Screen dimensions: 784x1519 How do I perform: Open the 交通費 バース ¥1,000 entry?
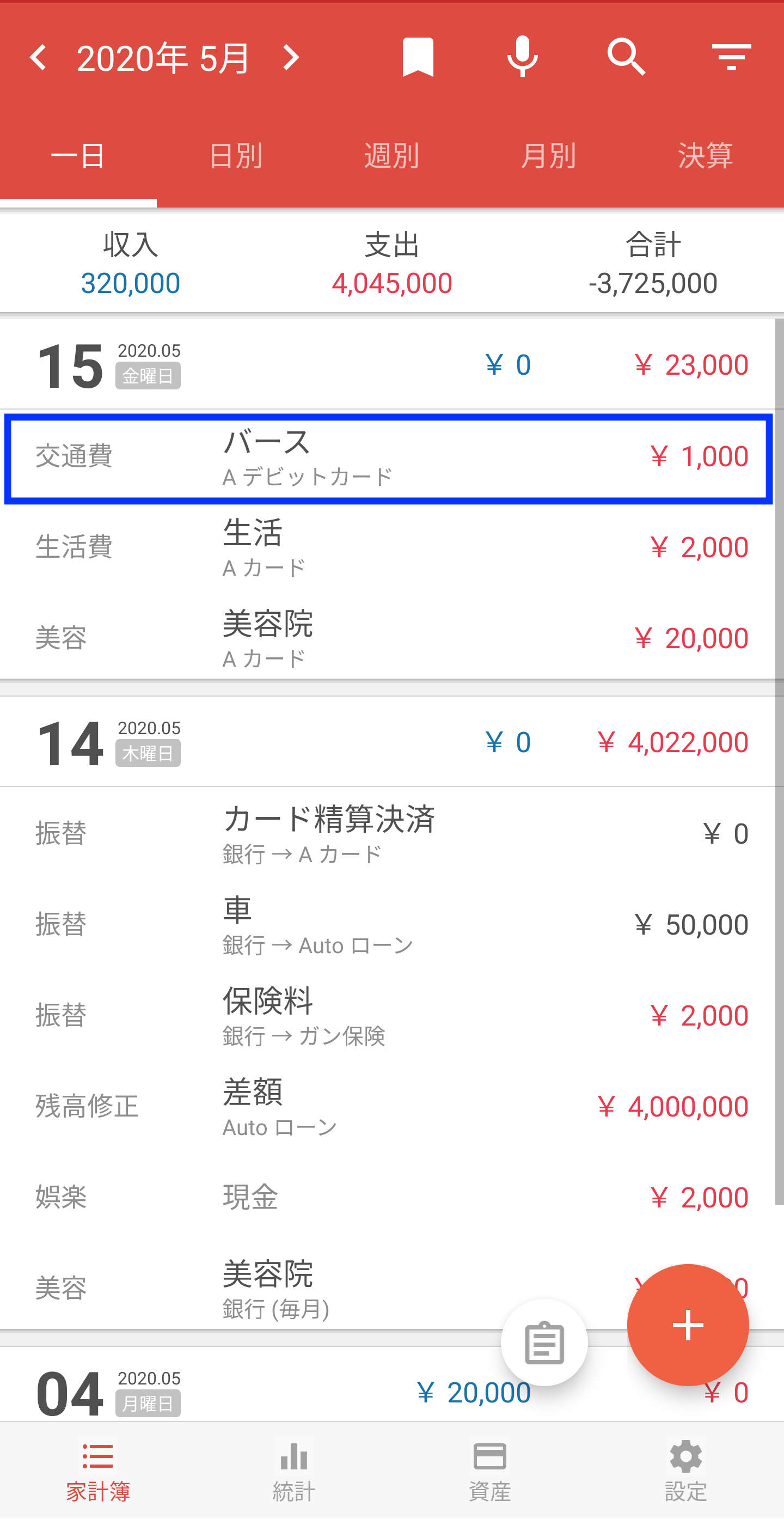[x=389, y=458]
